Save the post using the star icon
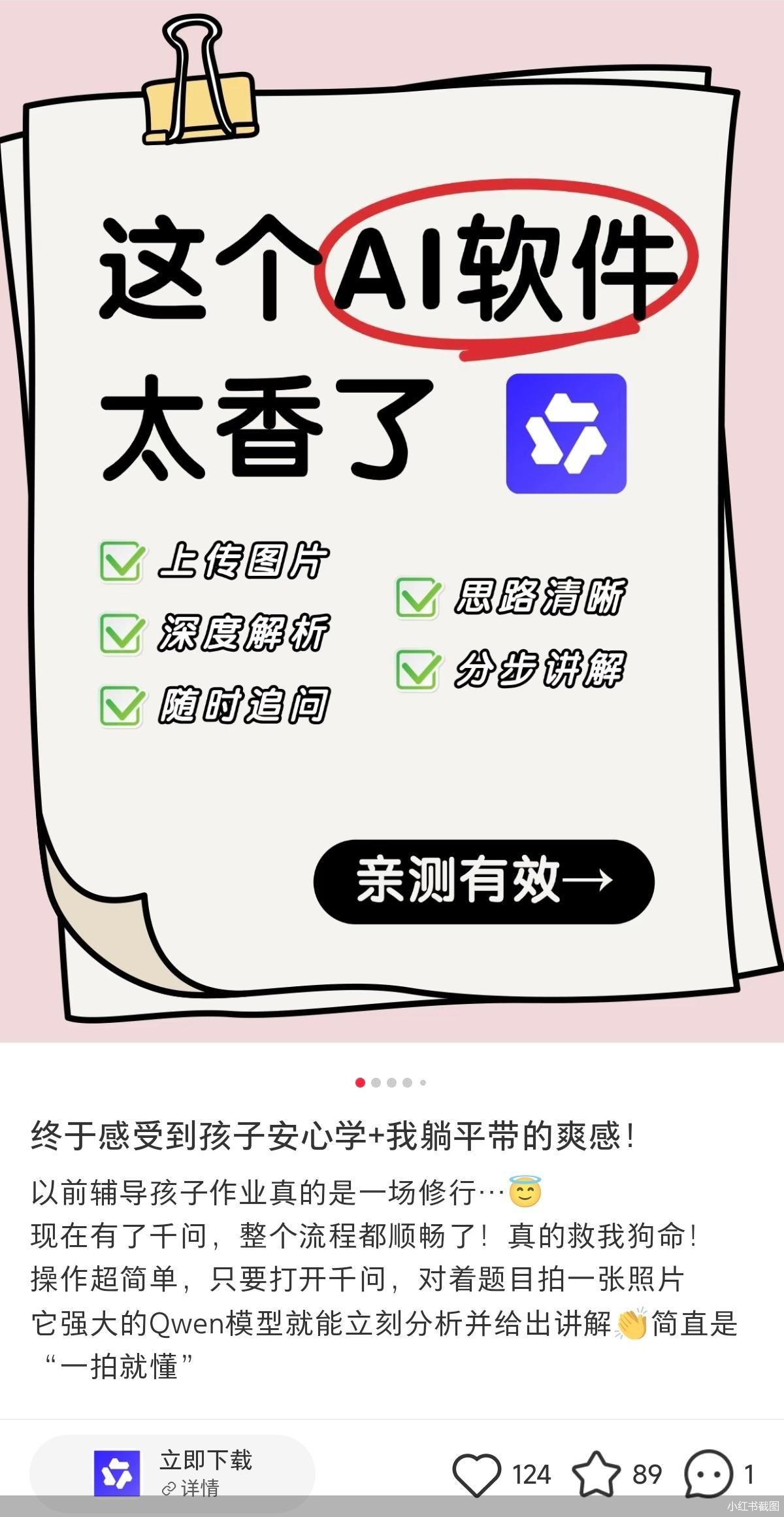Image resolution: width=784 pixels, height=1517 pixels. (x=595, y=1475)
